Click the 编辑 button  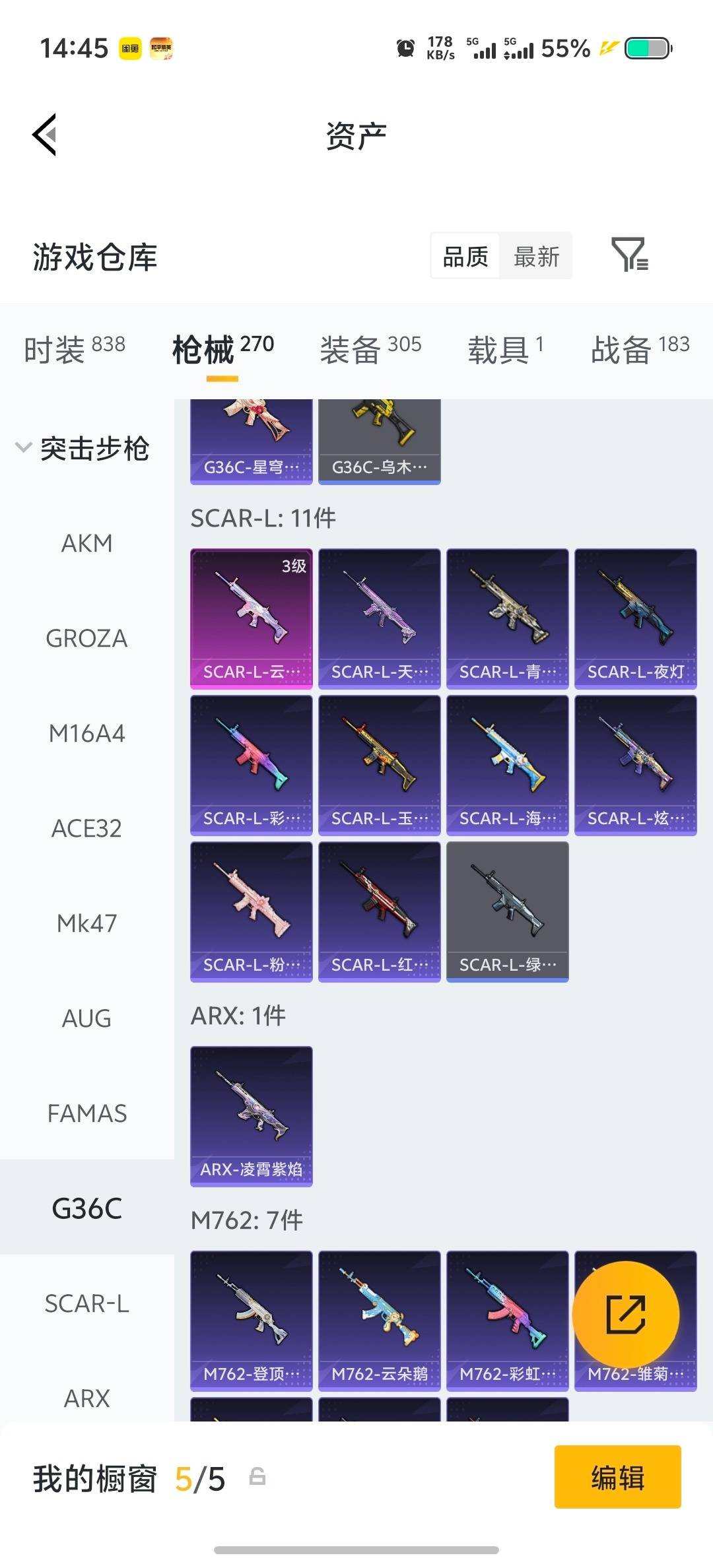(x=618, y=1478)
